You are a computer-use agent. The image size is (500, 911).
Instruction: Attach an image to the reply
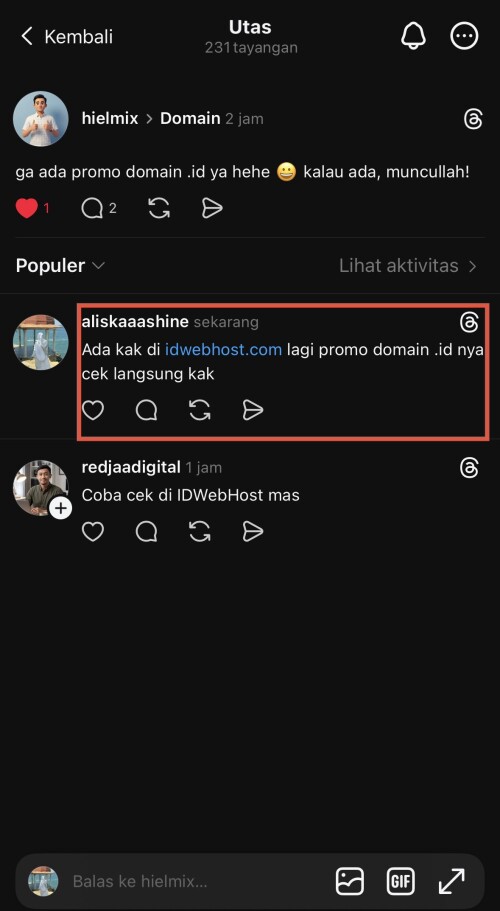point(350,881)
